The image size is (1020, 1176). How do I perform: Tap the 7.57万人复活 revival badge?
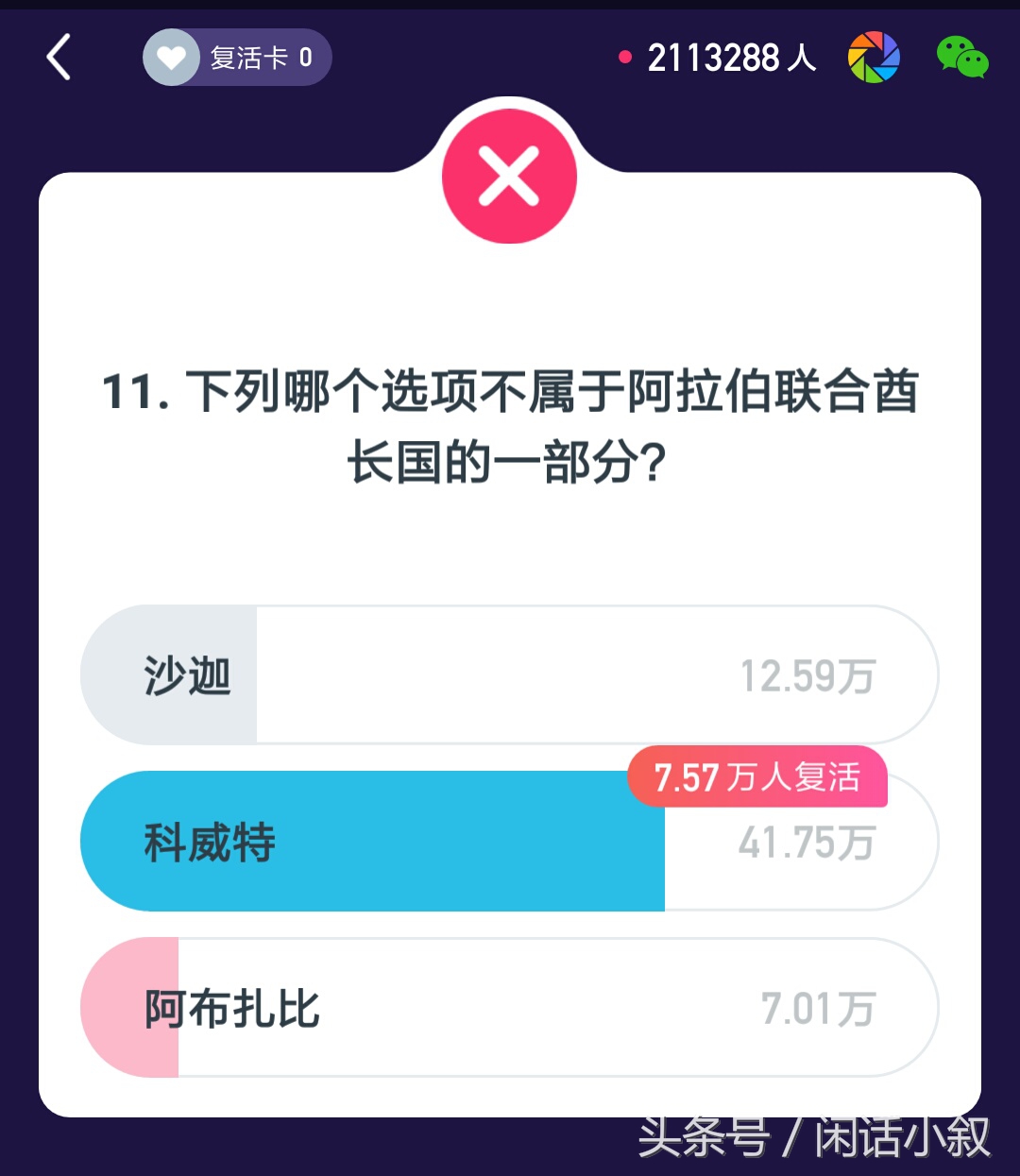click(x=757, y=778)
